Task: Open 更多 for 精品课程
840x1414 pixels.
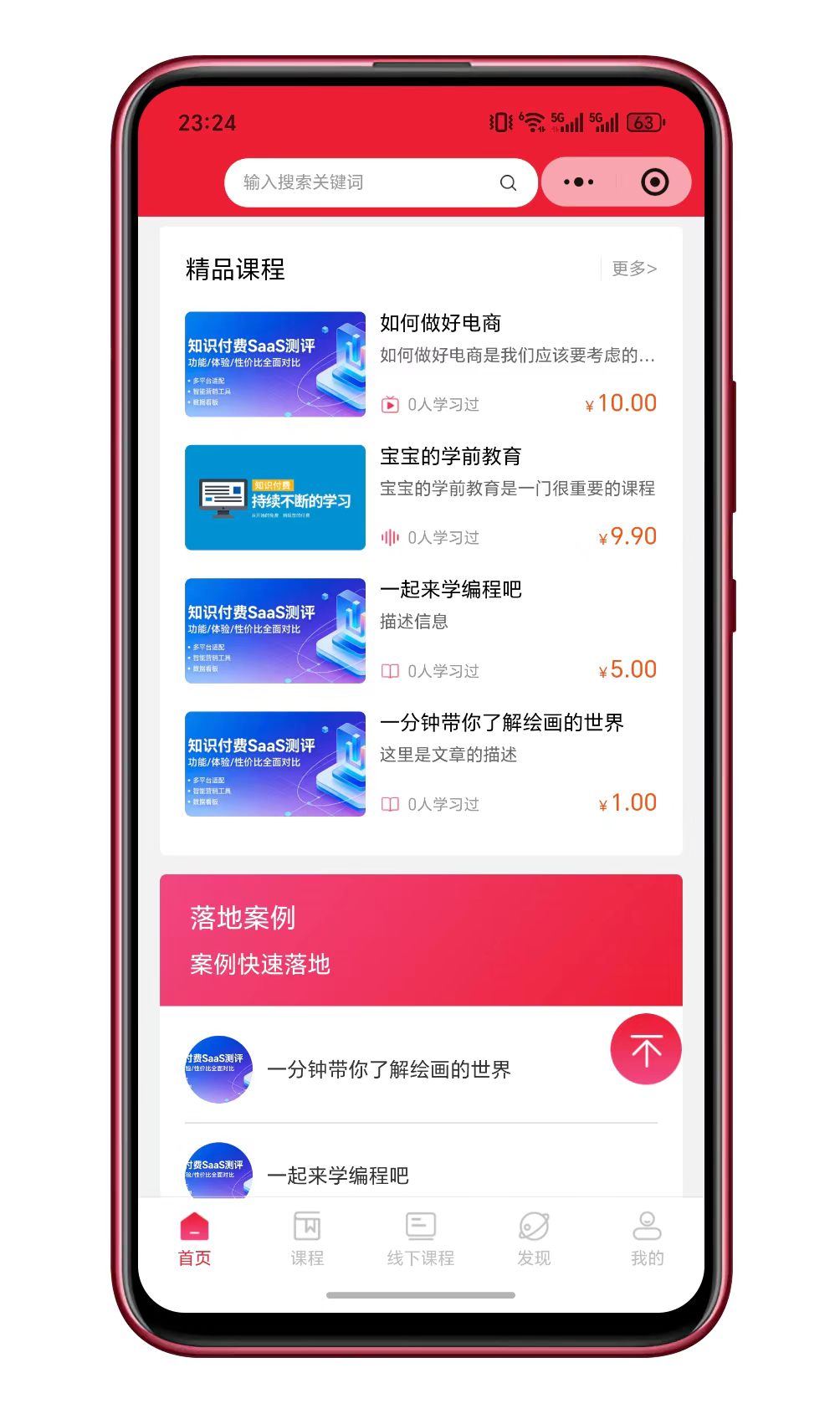Action: click(633, 269)
